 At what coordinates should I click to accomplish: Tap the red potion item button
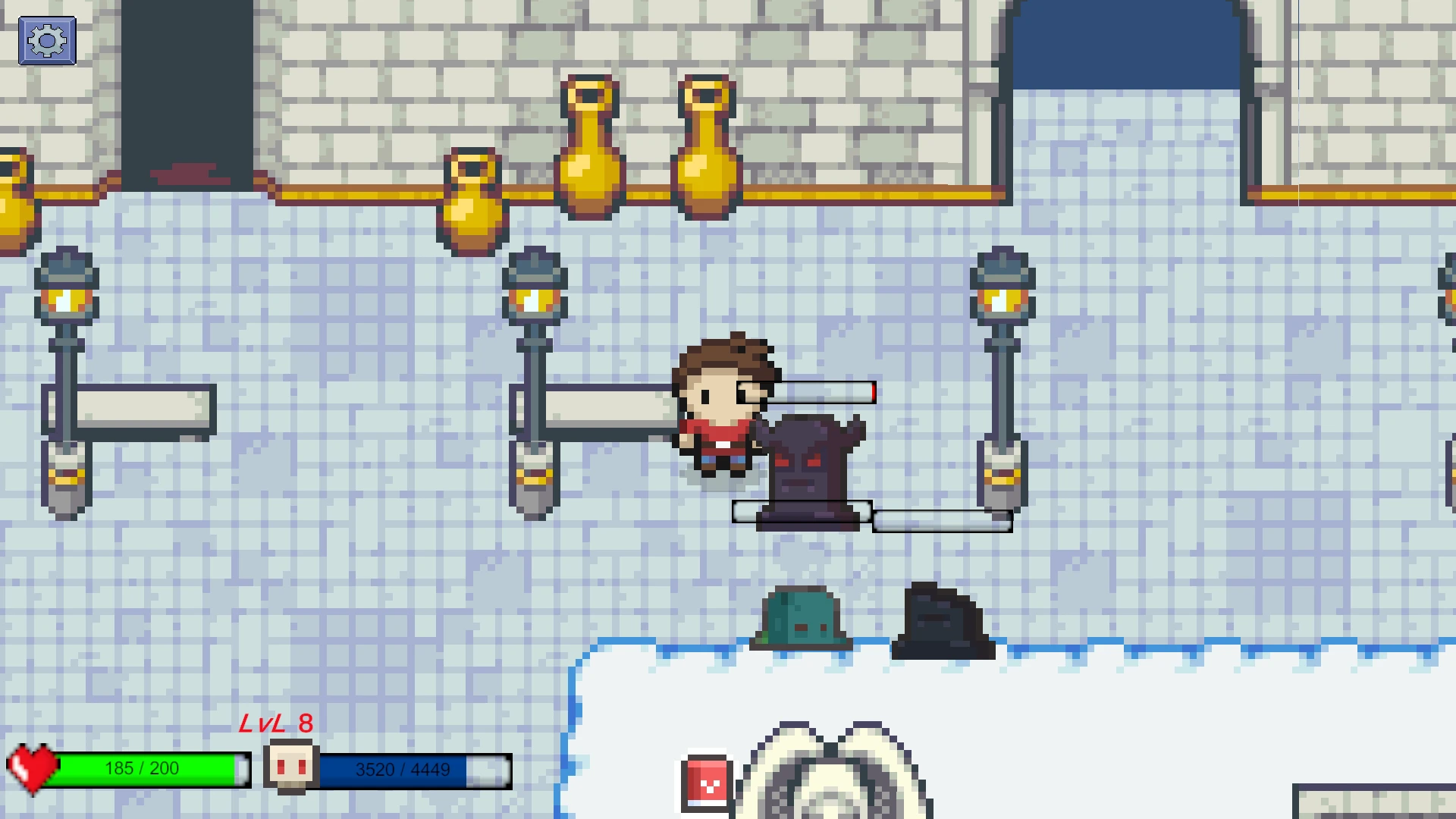click(708, 784)
